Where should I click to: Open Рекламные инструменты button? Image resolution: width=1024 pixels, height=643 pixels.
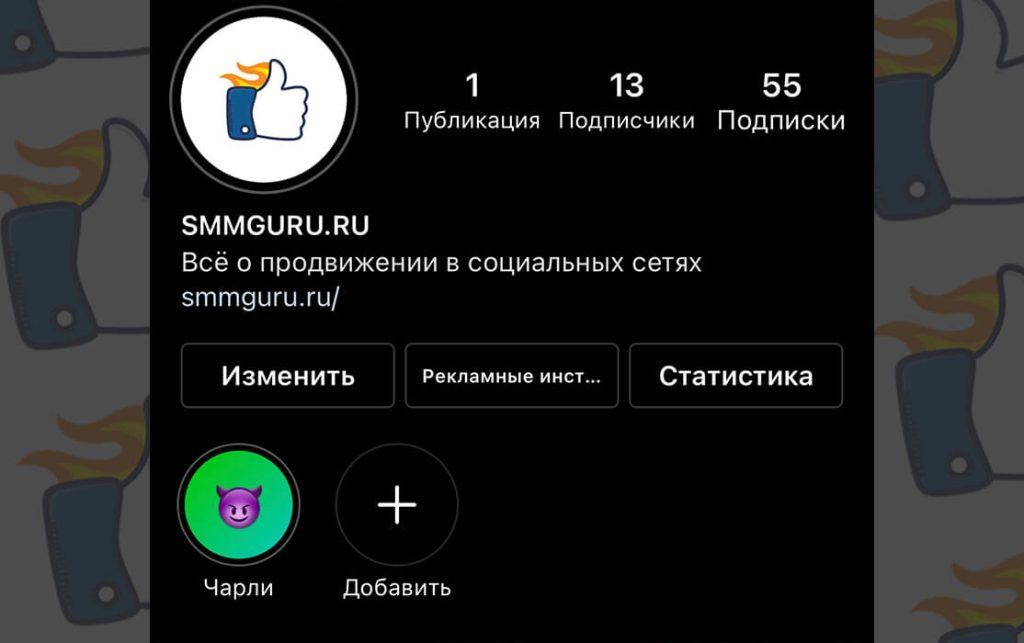click(512, 376)
